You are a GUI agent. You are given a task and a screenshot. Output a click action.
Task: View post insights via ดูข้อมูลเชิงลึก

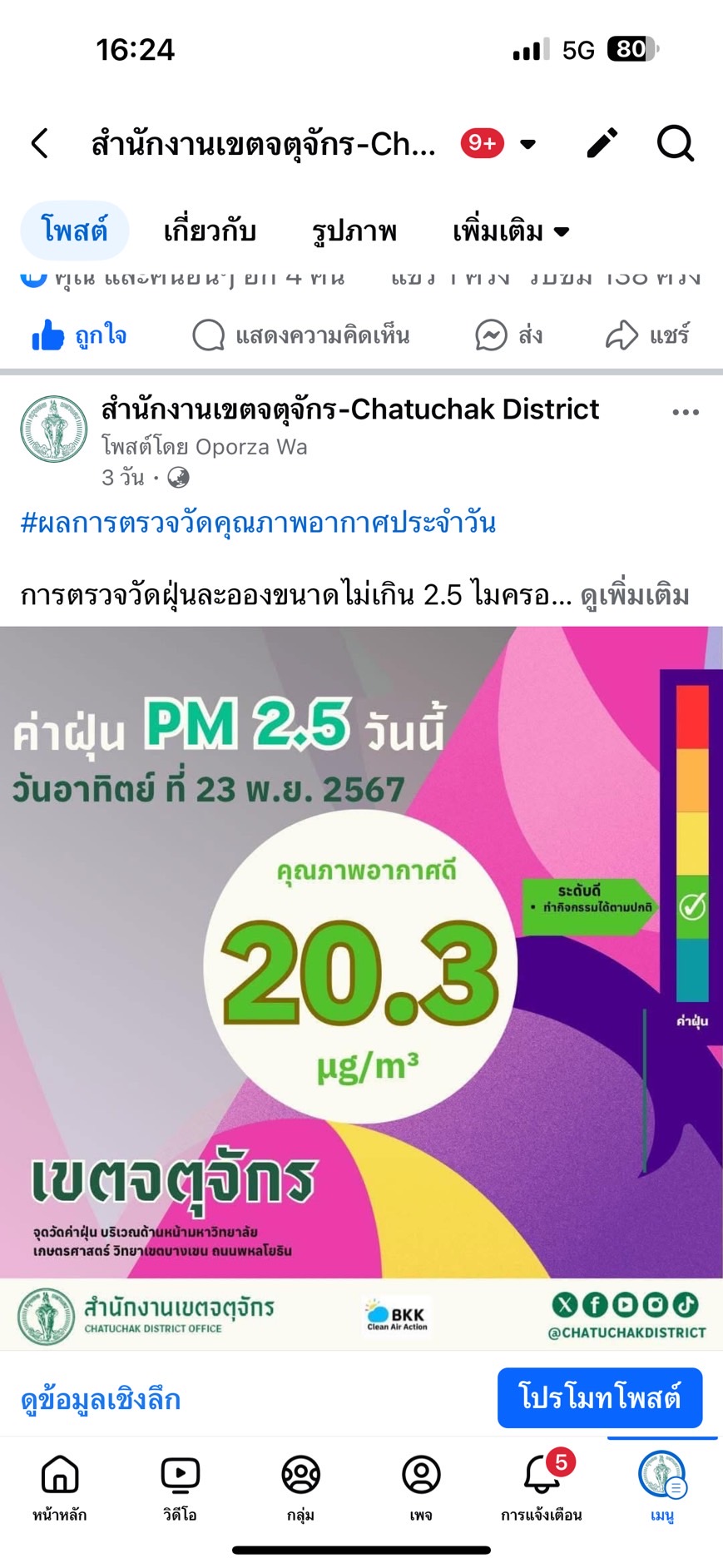(101, 1399)
